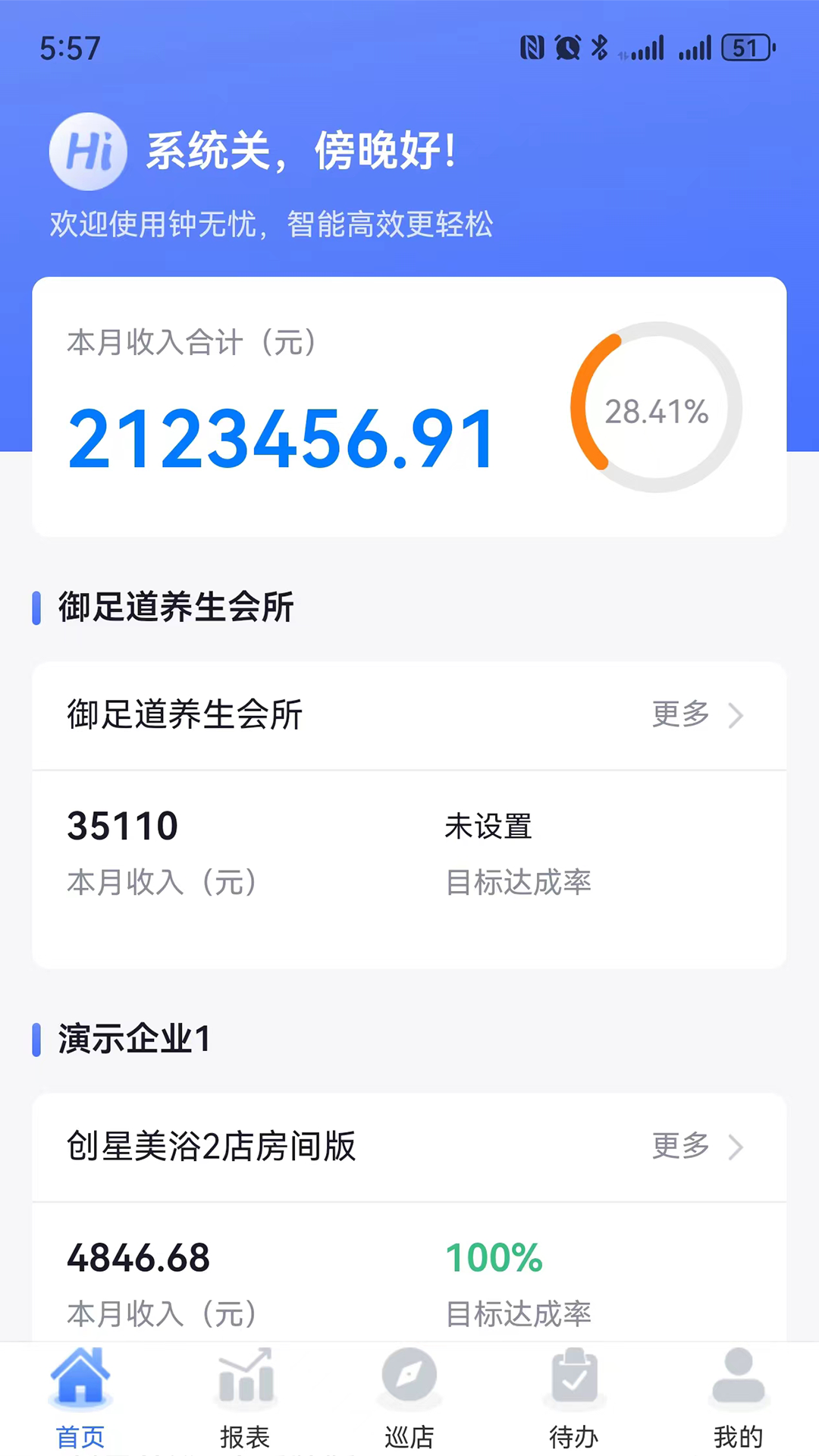
Task: Click the arrow beside 御足道养生会所 更多
Action: coord(737,715)
